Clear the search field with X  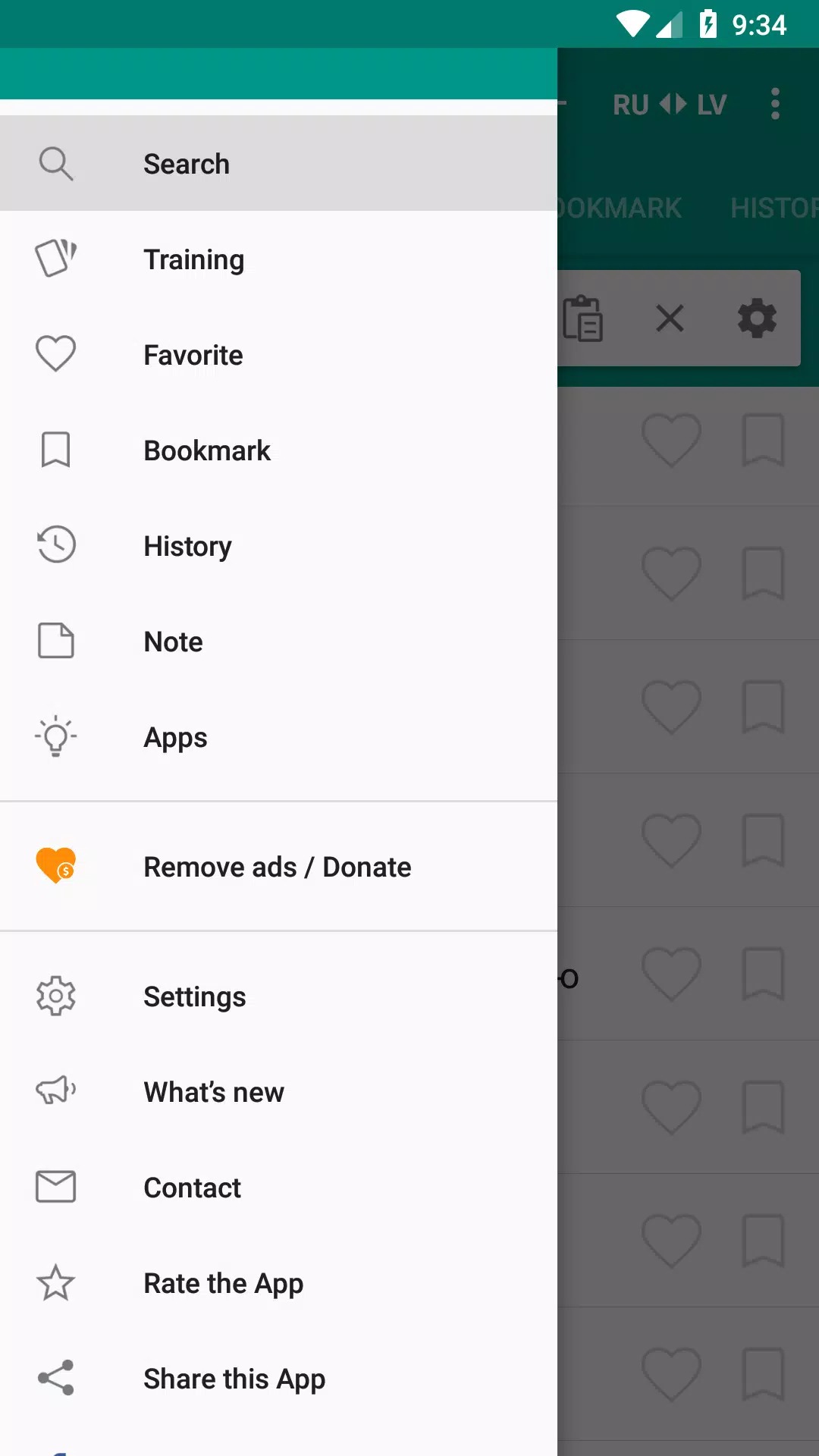pyautogui.click(x=670, y=318)
